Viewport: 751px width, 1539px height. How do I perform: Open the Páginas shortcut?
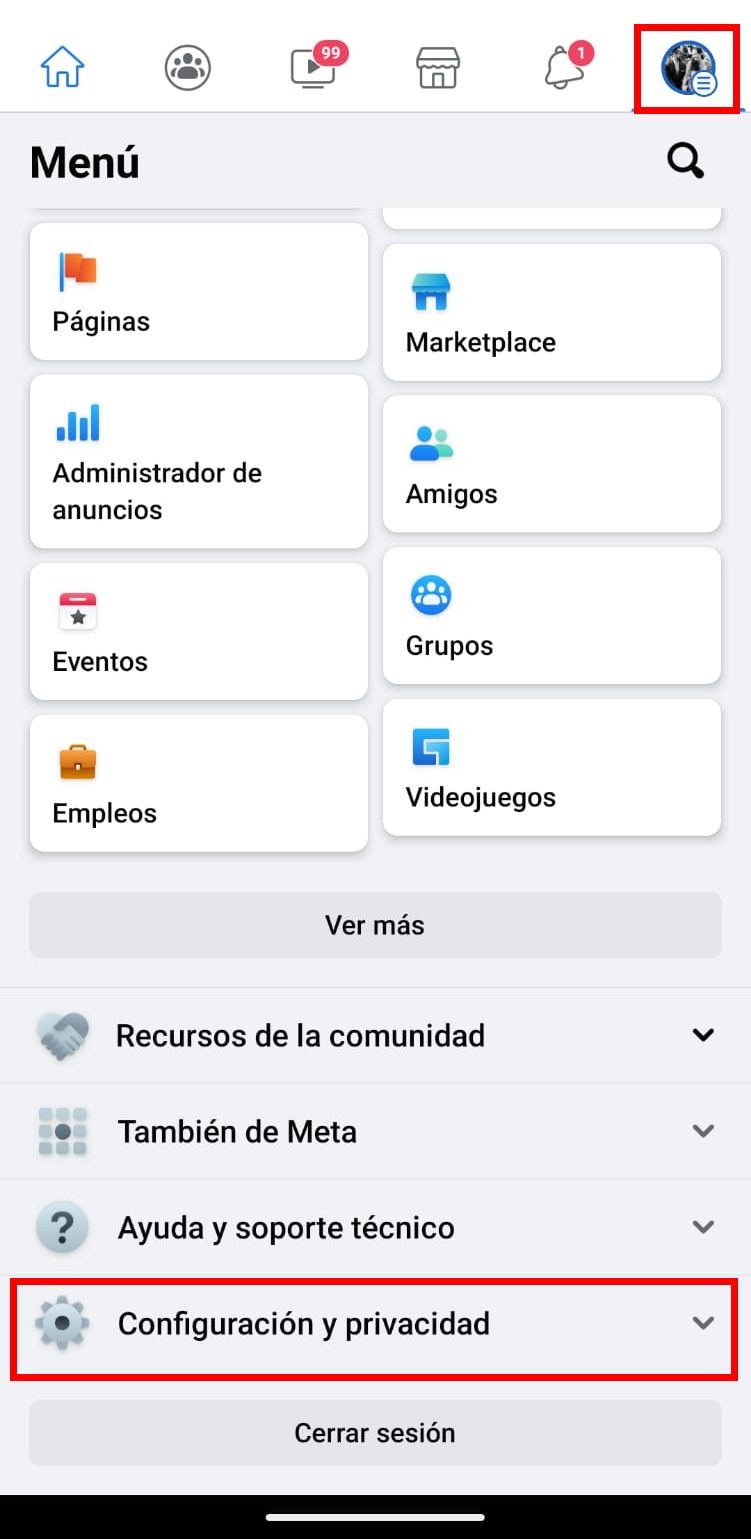point(199,291)
